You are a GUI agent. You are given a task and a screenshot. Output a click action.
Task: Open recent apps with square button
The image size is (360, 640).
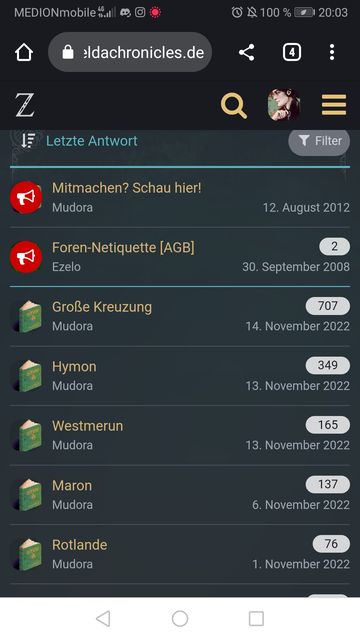click(256, 619)
